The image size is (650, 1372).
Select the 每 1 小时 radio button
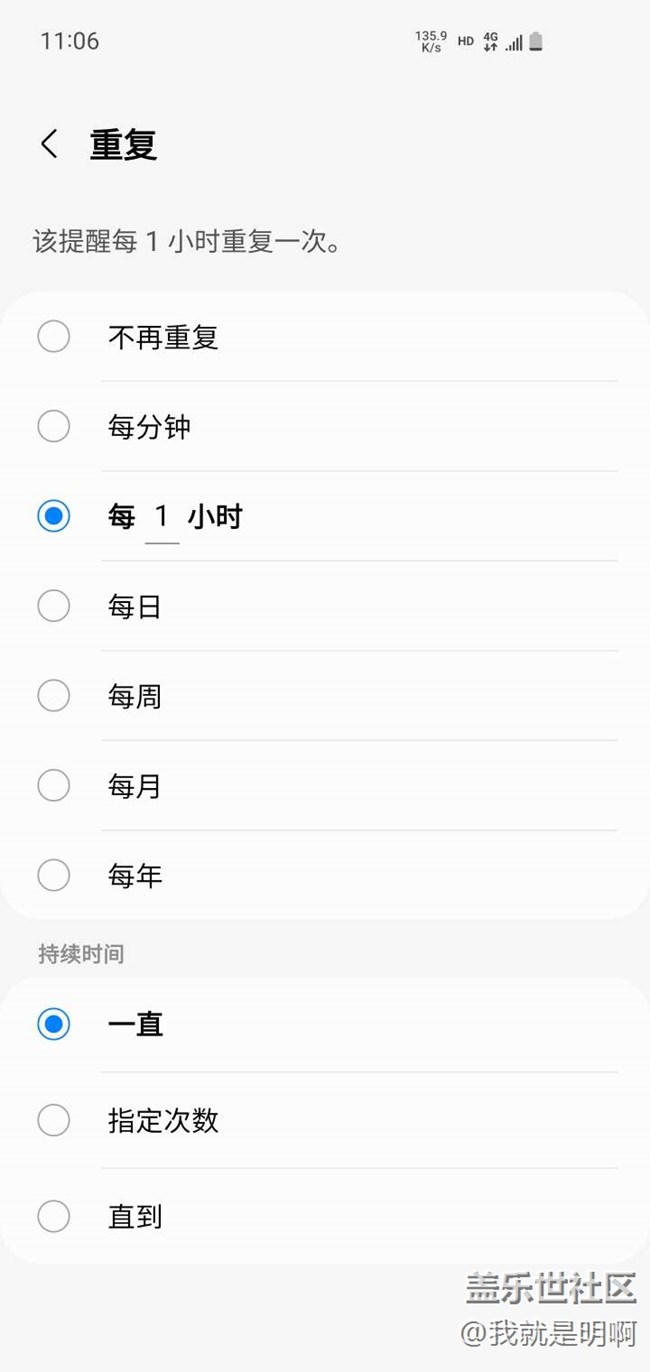[x=54, y=516]
